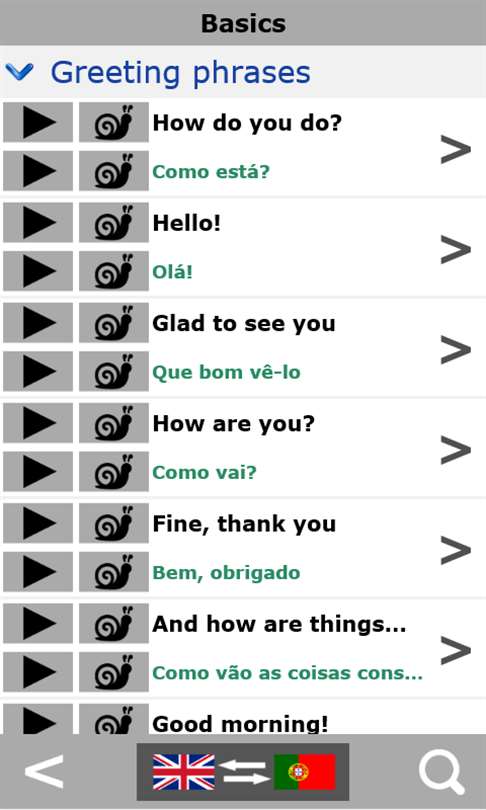Collapse the Greeting phrases section
Viewport: 486px width, 810px height.
(19, 72)
